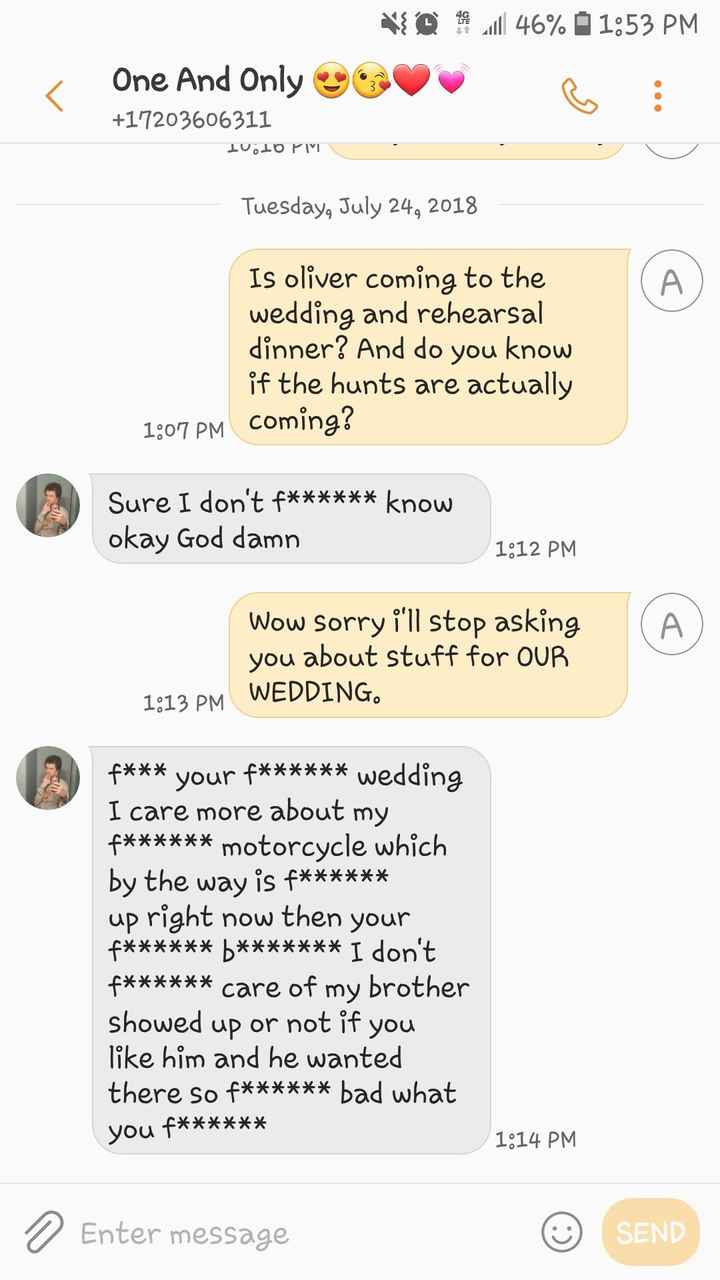Open the three-dot more options menu
Viewport: 720px width, 1280px height.
click(657, 94)
